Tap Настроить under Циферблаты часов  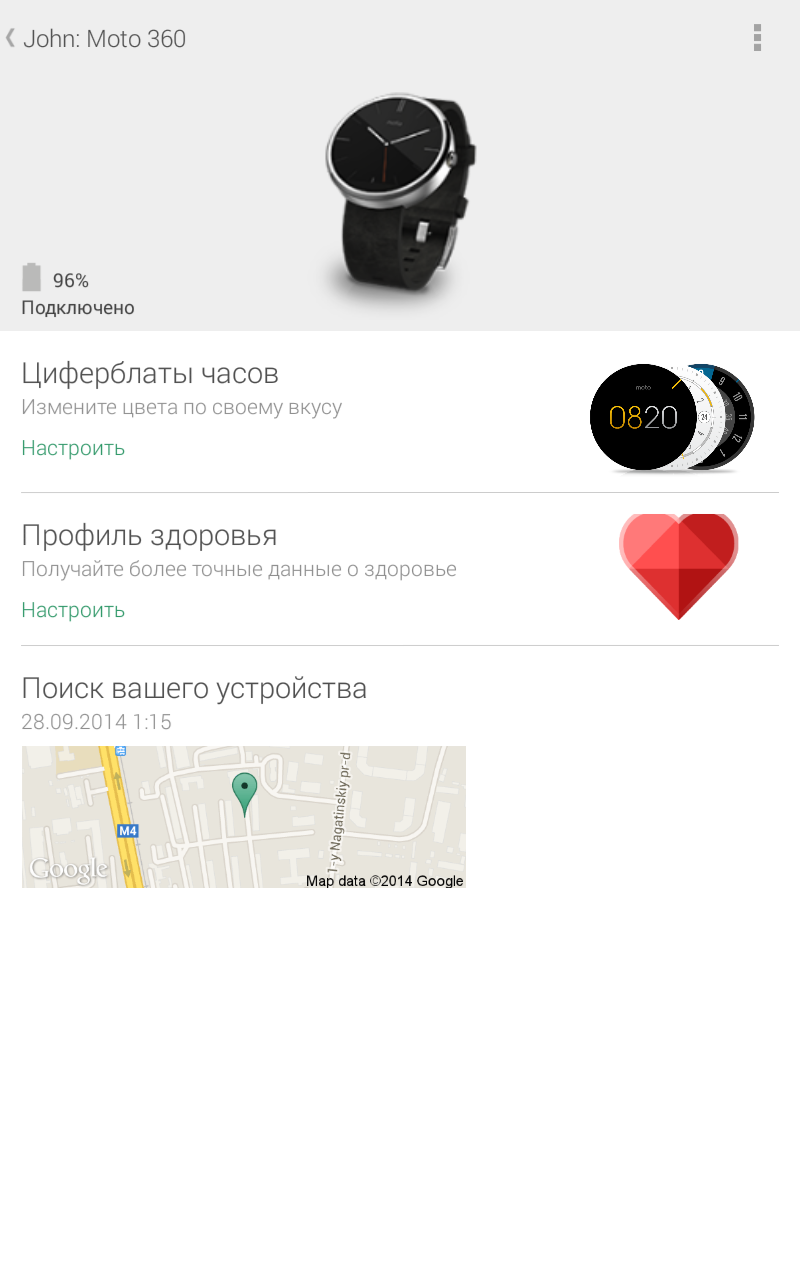pos(73,448)
